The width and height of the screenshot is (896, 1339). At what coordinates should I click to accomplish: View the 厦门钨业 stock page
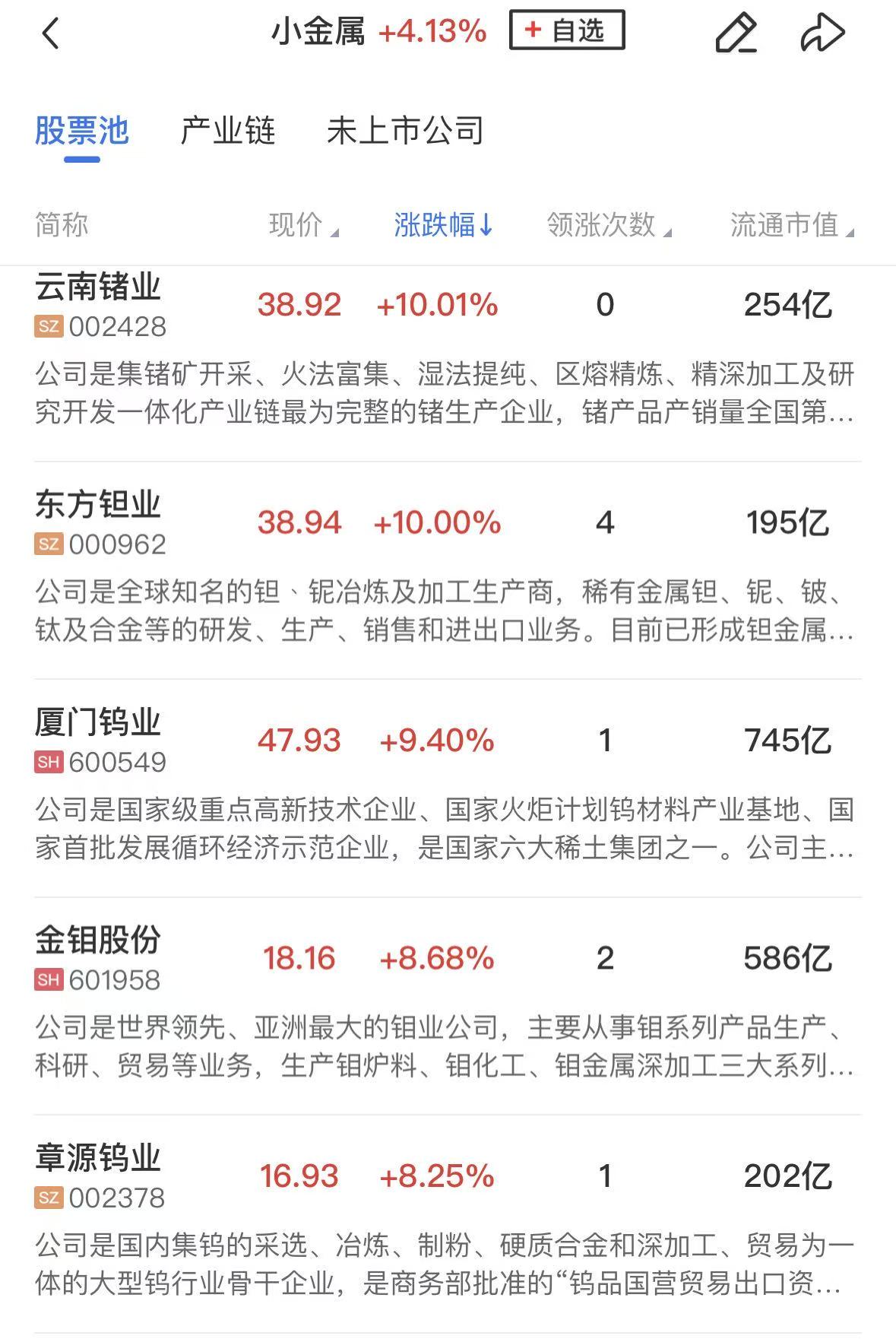point(99,739)
